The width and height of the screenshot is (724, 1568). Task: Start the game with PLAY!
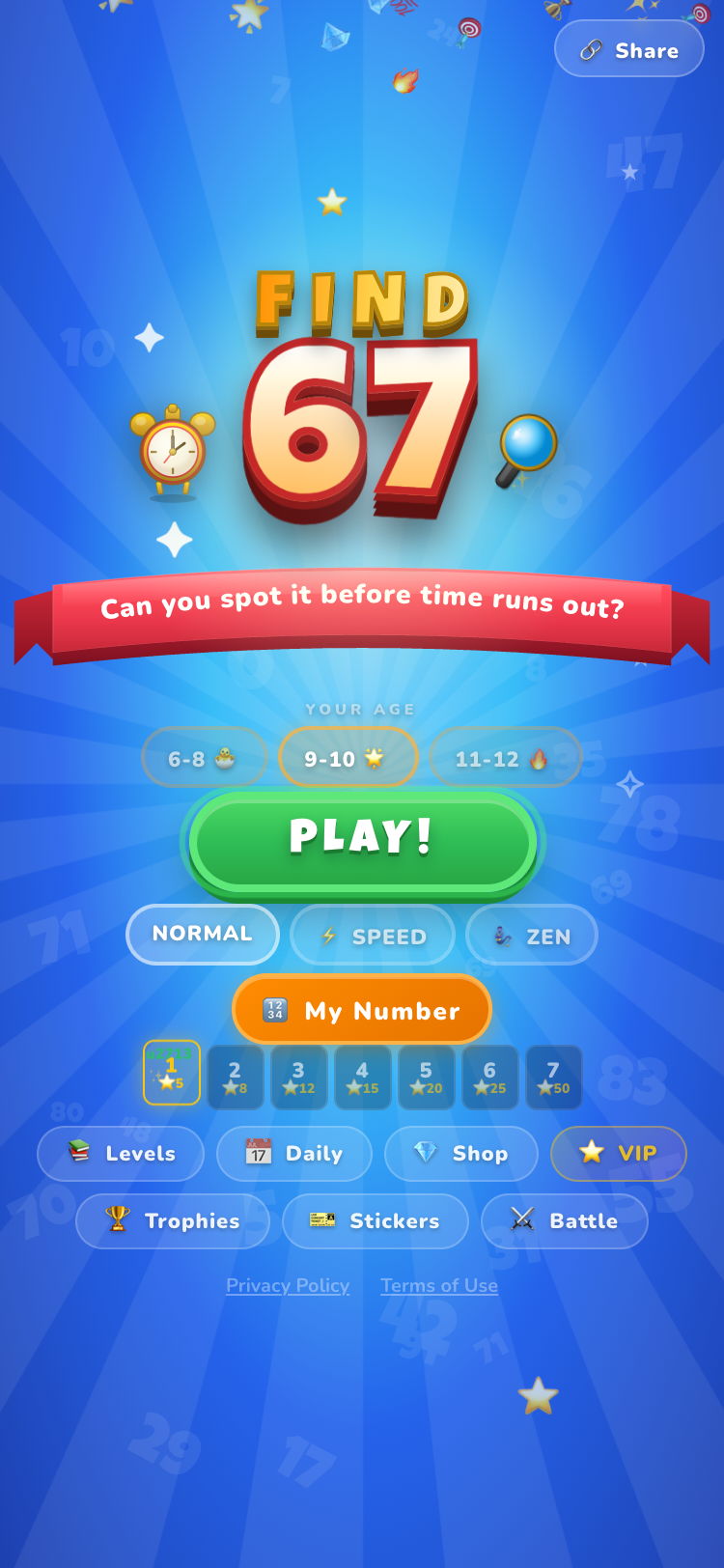click(x=362, y=838)
